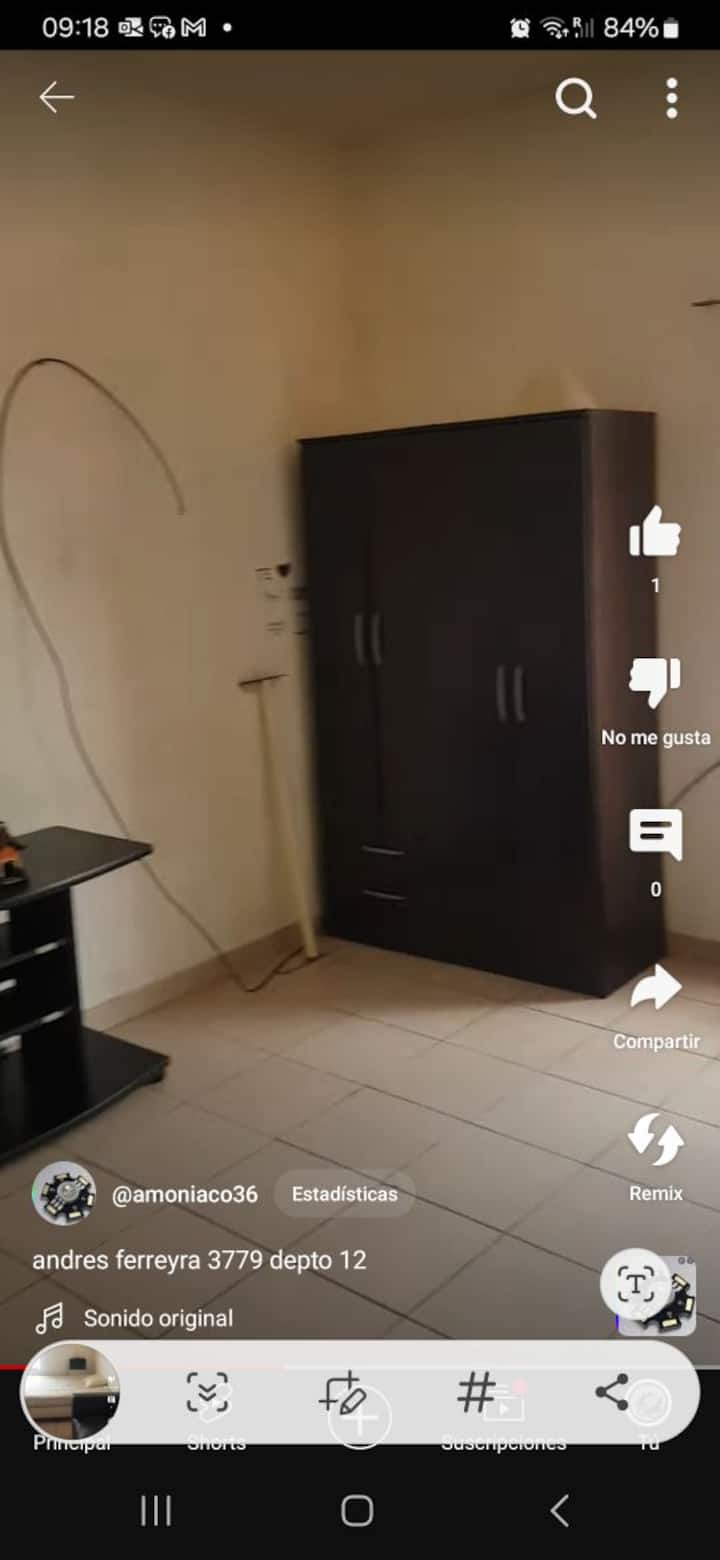This screenshot has height=1560, width=720.
Task: Tap the Estadísticas chip
Action: (x=344, y=1194)
